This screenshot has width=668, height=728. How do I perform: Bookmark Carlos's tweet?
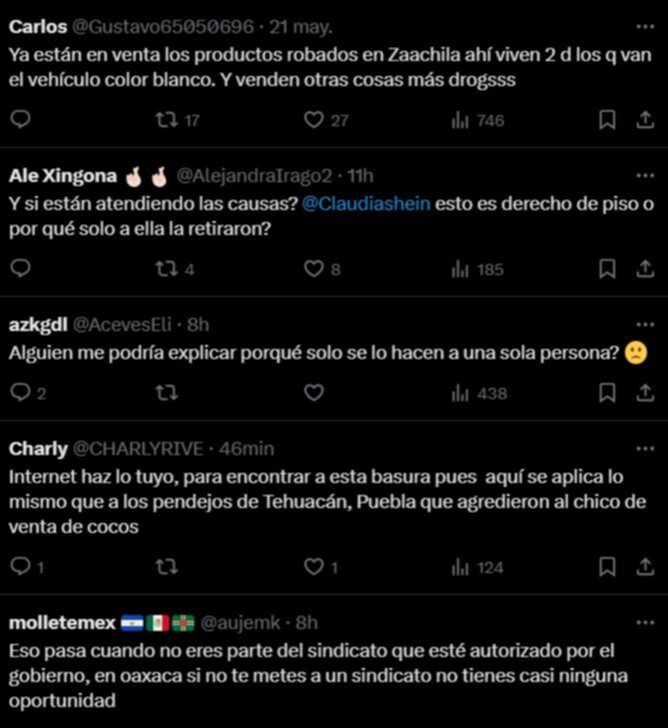click(607, 120)
